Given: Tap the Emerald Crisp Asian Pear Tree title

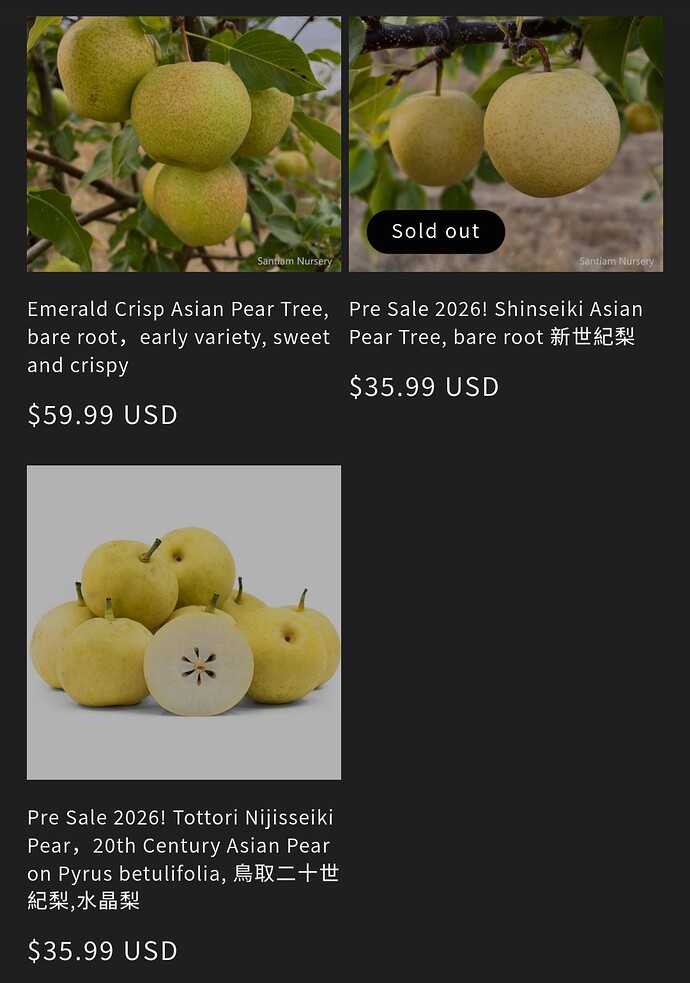Looking at the screenshot, I should [x=178, y=337].
